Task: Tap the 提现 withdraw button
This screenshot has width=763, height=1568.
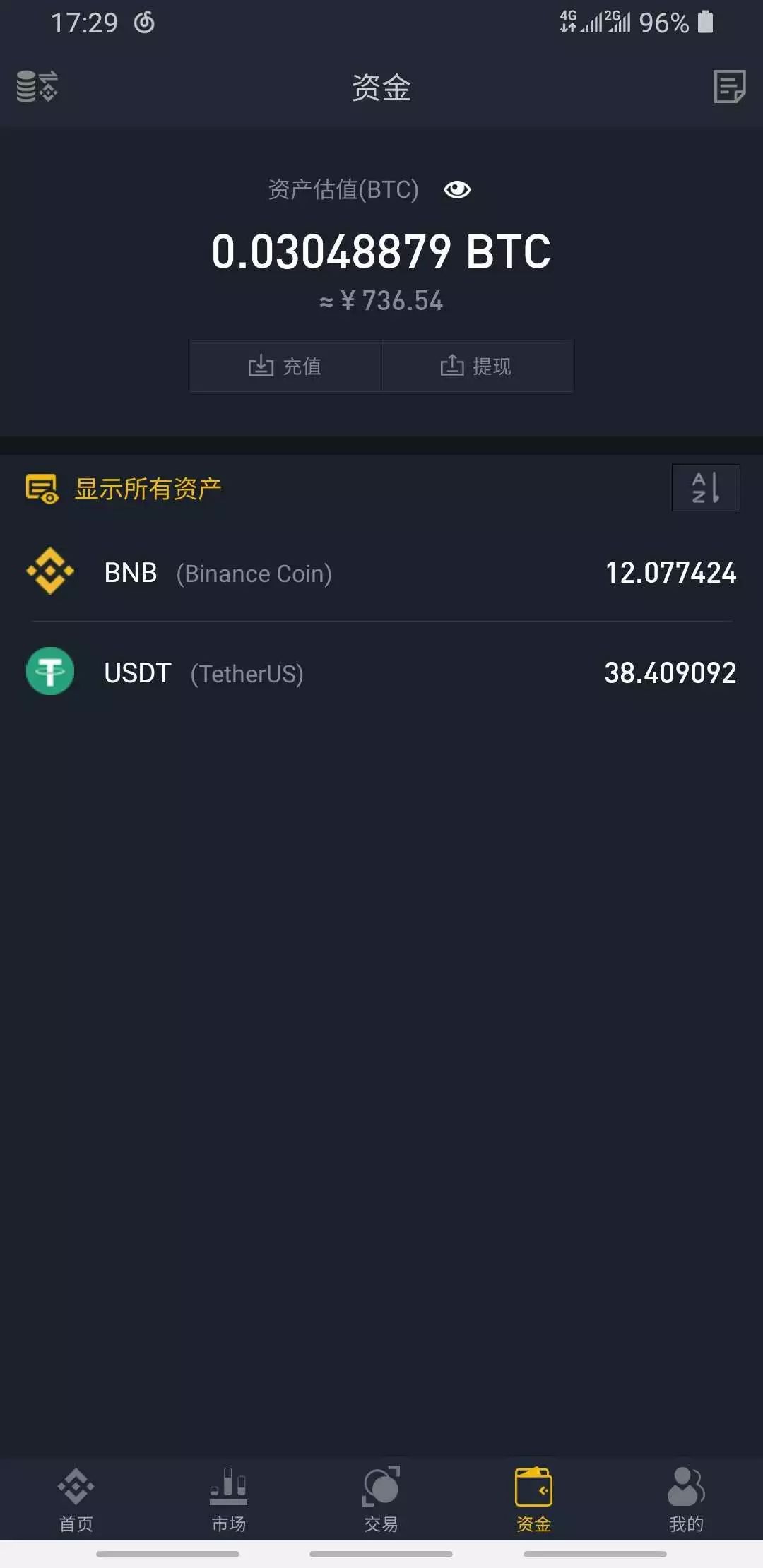Action: point(477,366)
